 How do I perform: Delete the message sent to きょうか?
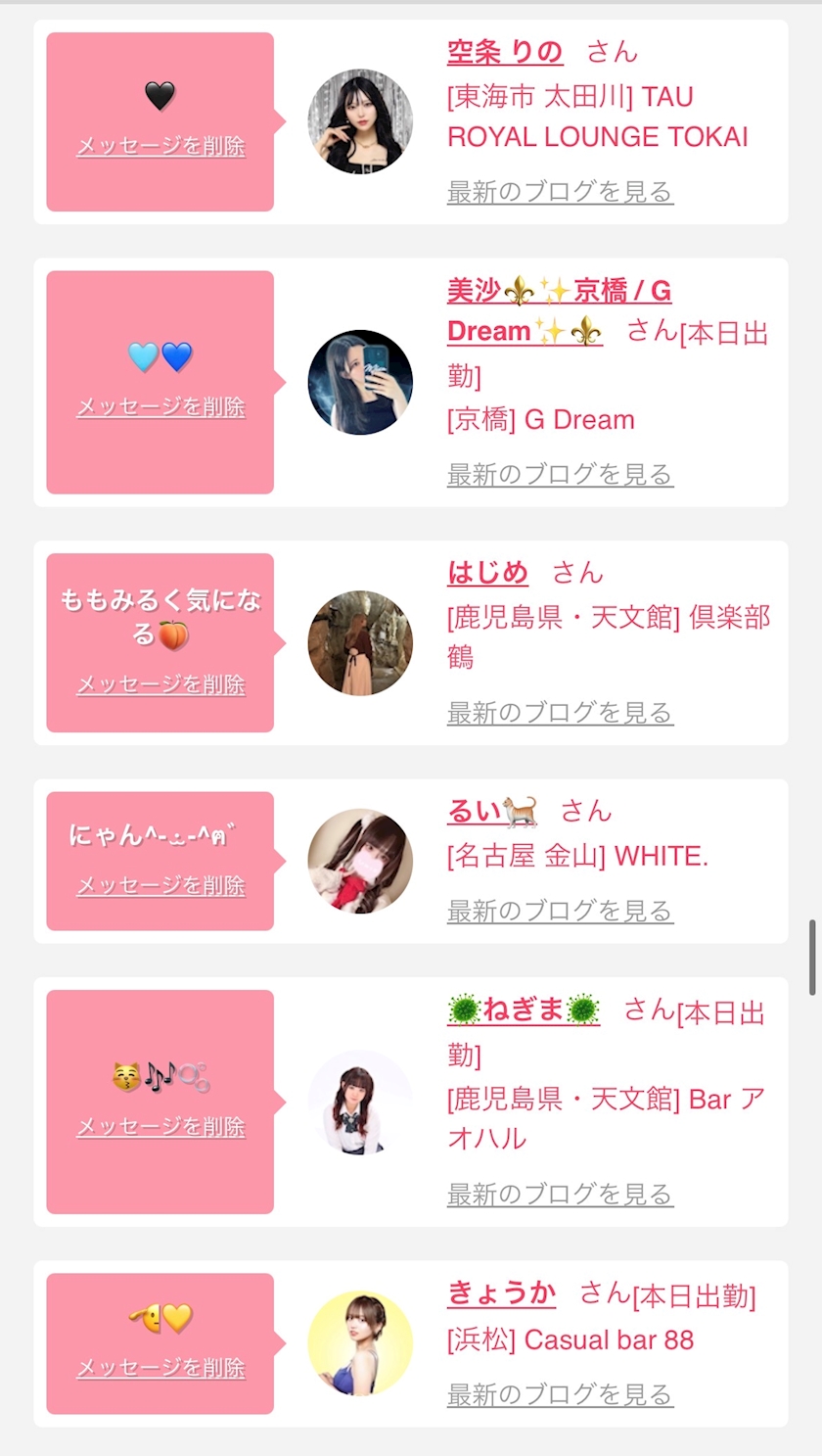click(x=160, y=1367)
